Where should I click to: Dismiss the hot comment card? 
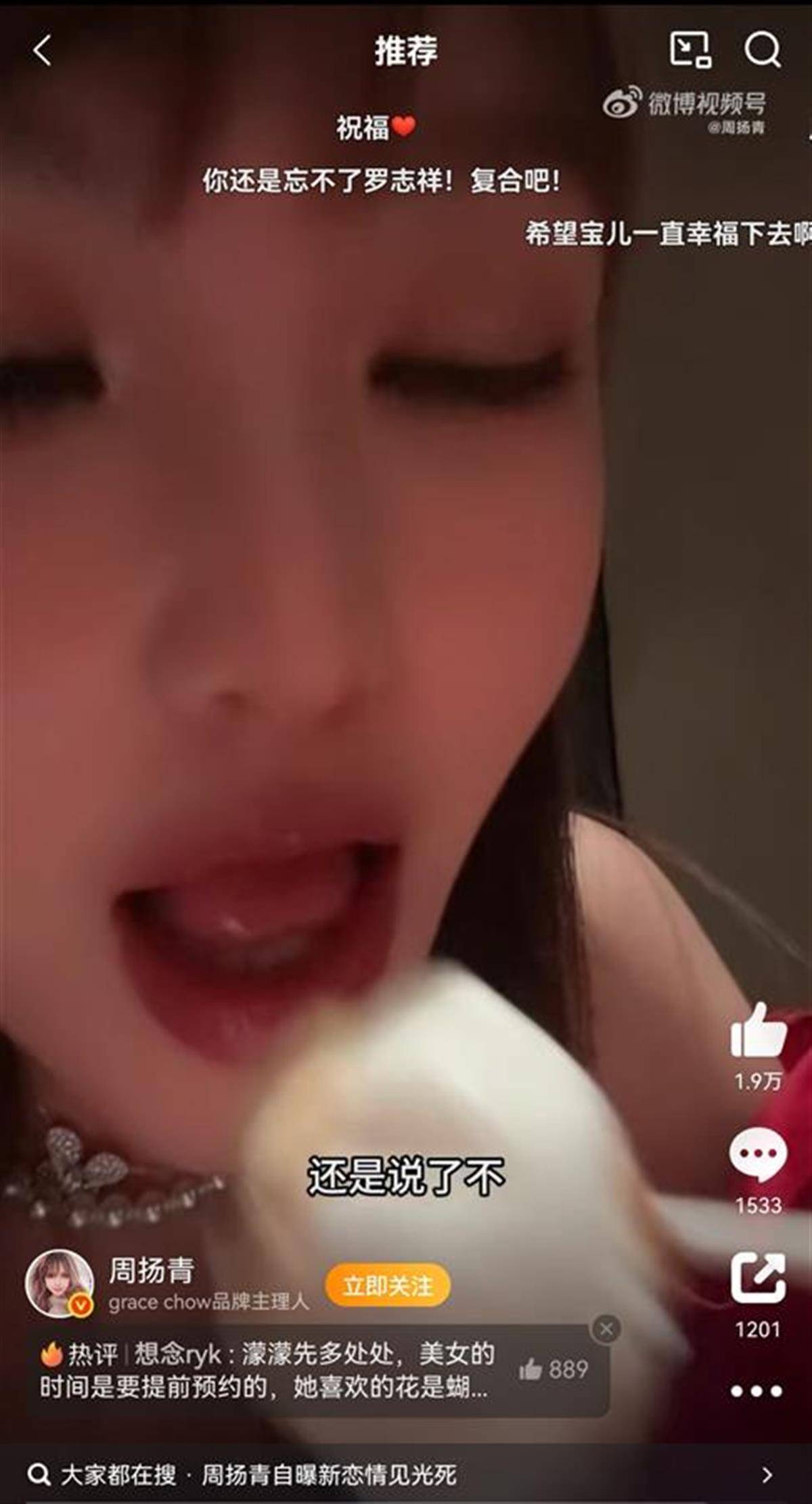(x=606, y=1329)
